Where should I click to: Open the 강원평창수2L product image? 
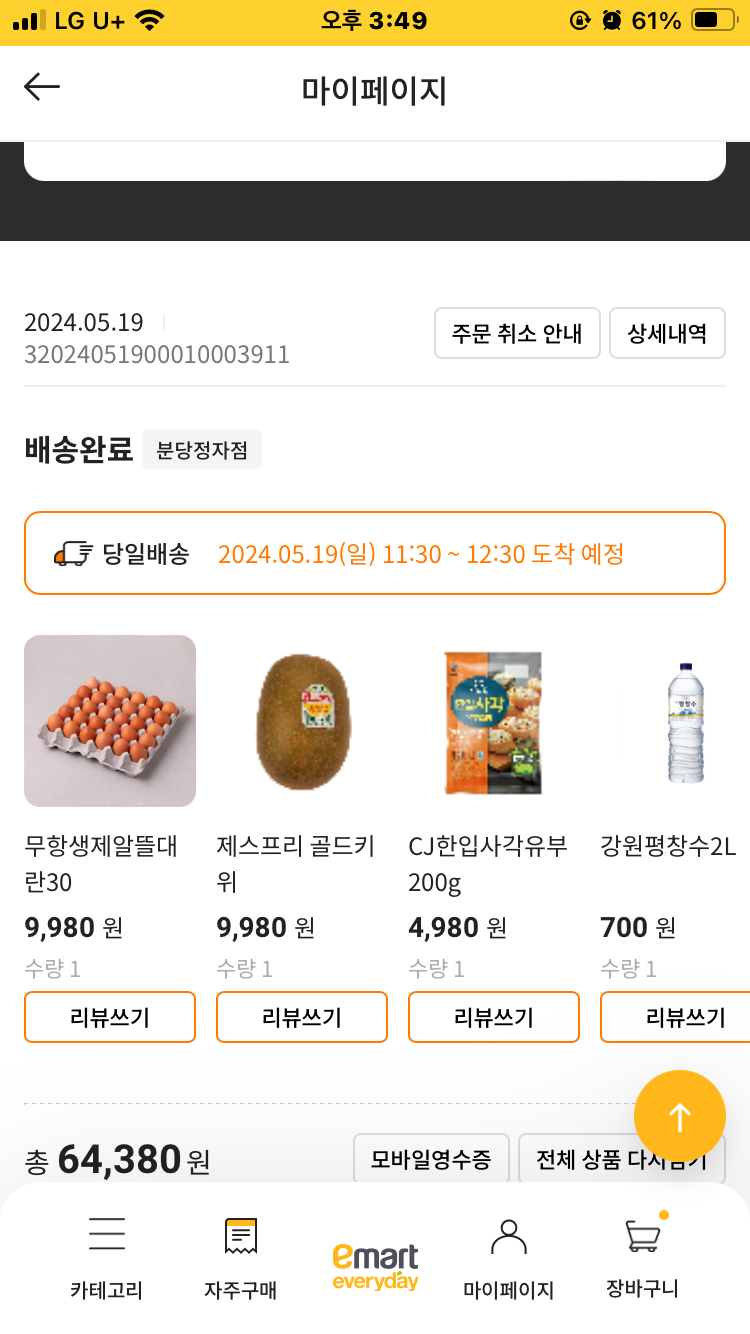(x=685, y=721)
